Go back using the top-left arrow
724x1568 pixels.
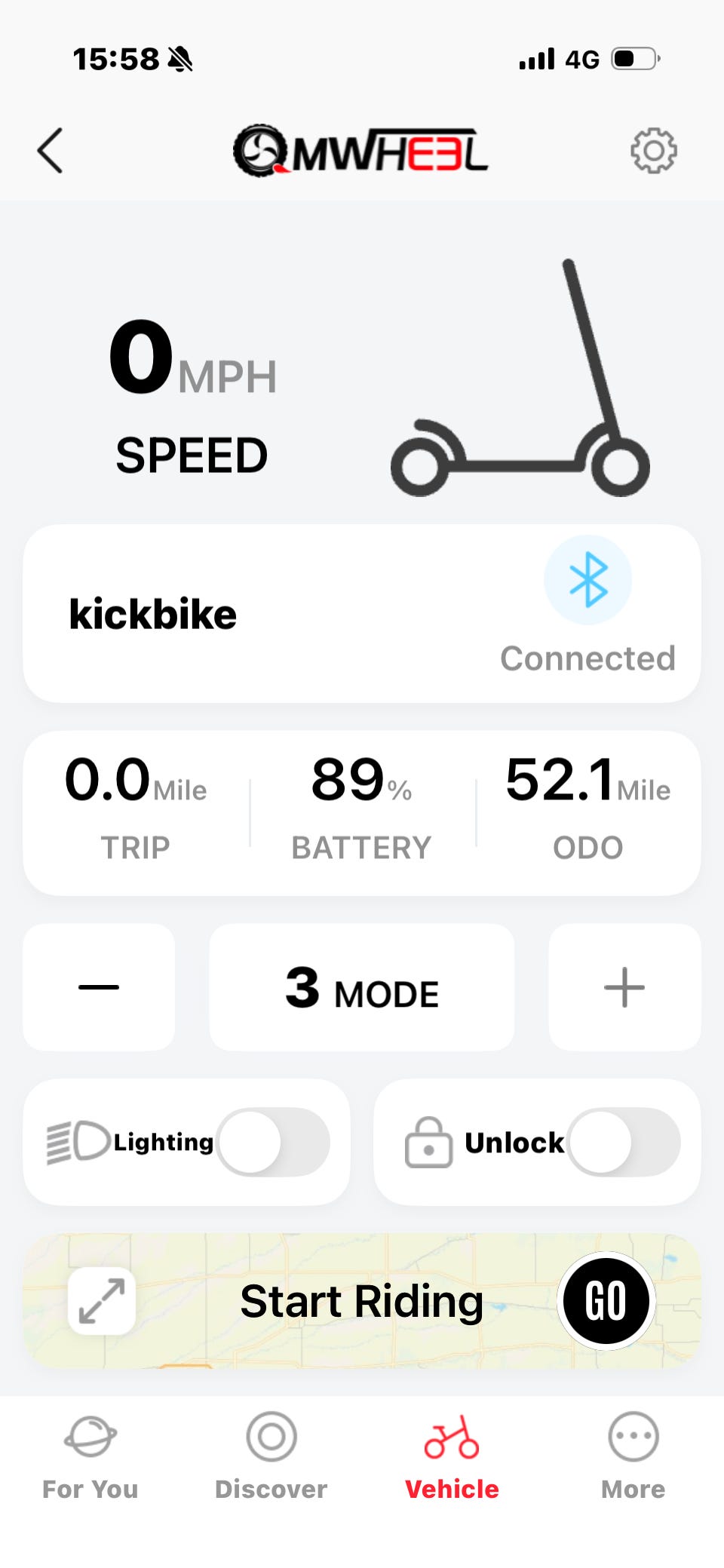[x=51, y=151]
